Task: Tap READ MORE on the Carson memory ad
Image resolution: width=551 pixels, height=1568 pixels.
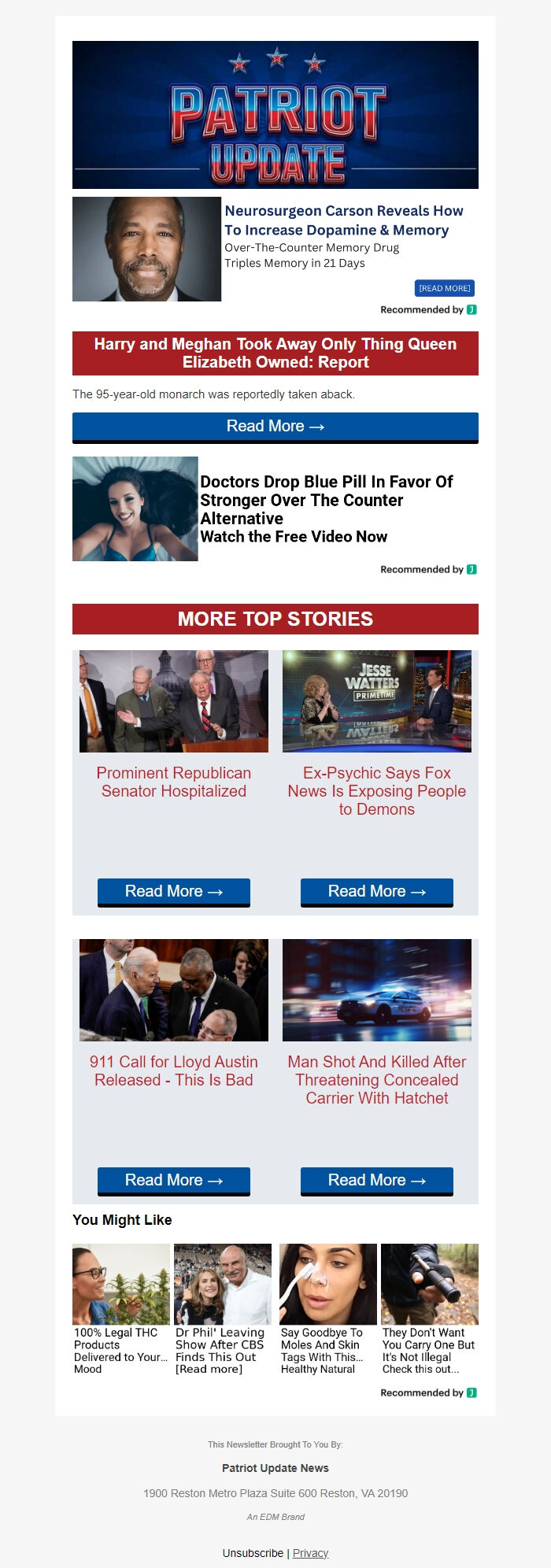Action: tap(444, 288)
